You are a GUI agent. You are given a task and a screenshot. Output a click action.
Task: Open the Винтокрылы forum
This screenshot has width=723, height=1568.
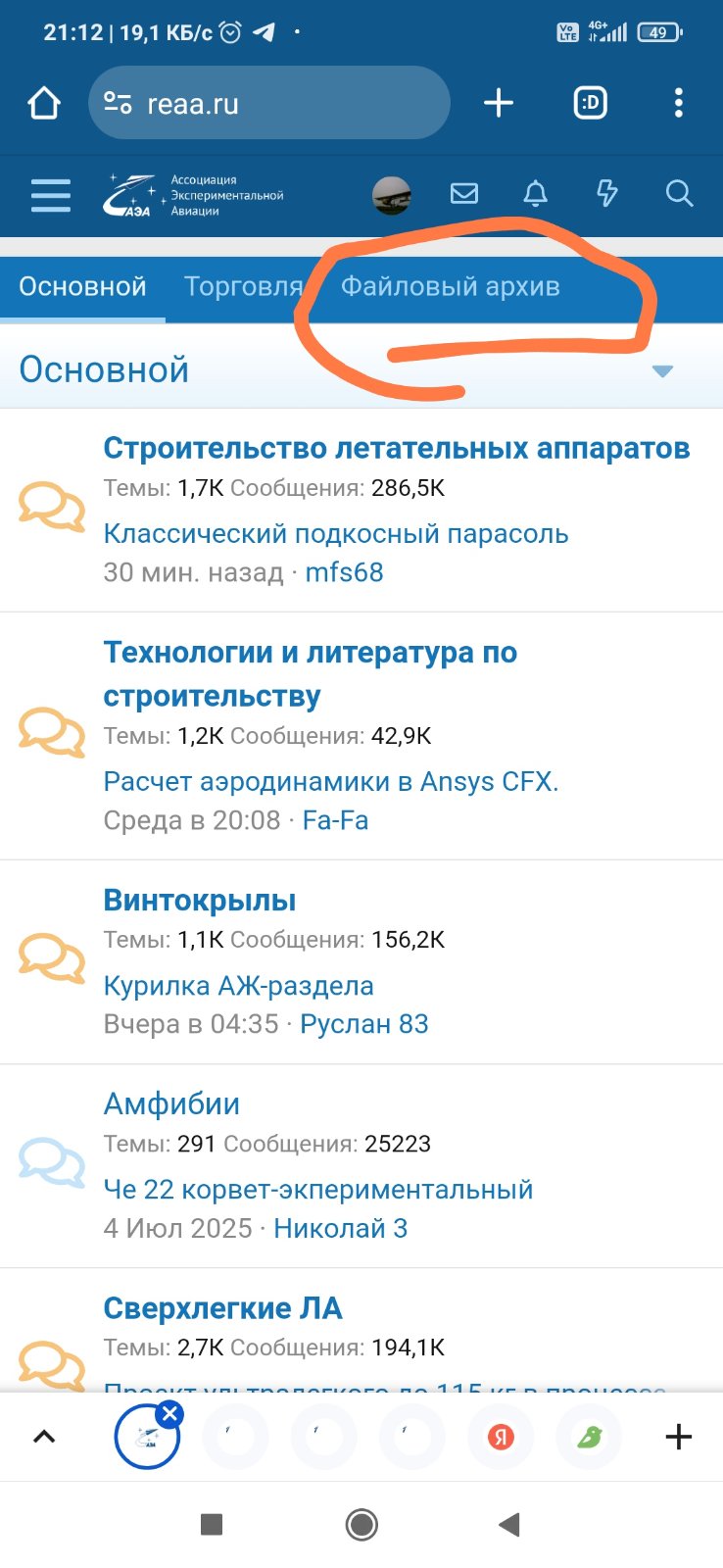200,901
